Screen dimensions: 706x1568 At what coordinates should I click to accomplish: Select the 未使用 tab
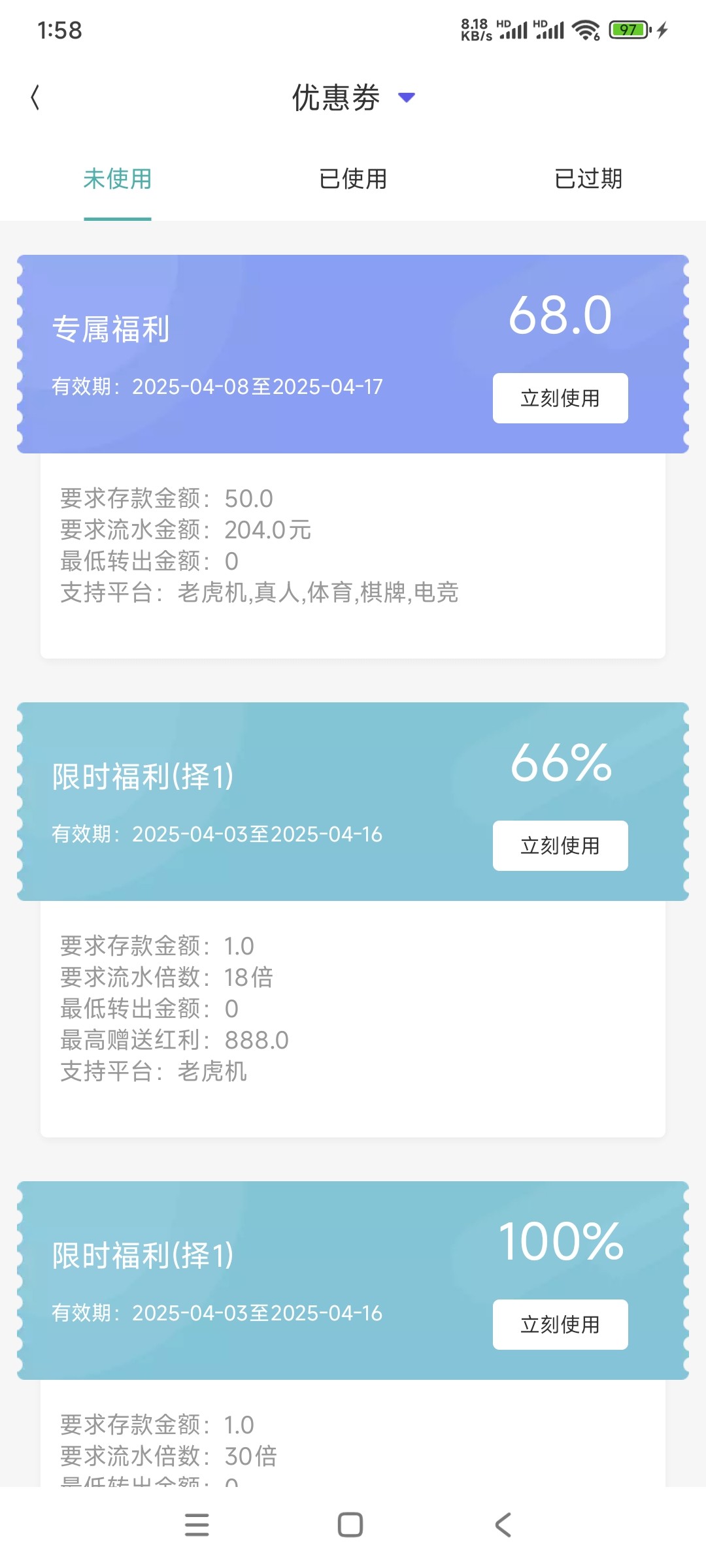pos(118,178)
